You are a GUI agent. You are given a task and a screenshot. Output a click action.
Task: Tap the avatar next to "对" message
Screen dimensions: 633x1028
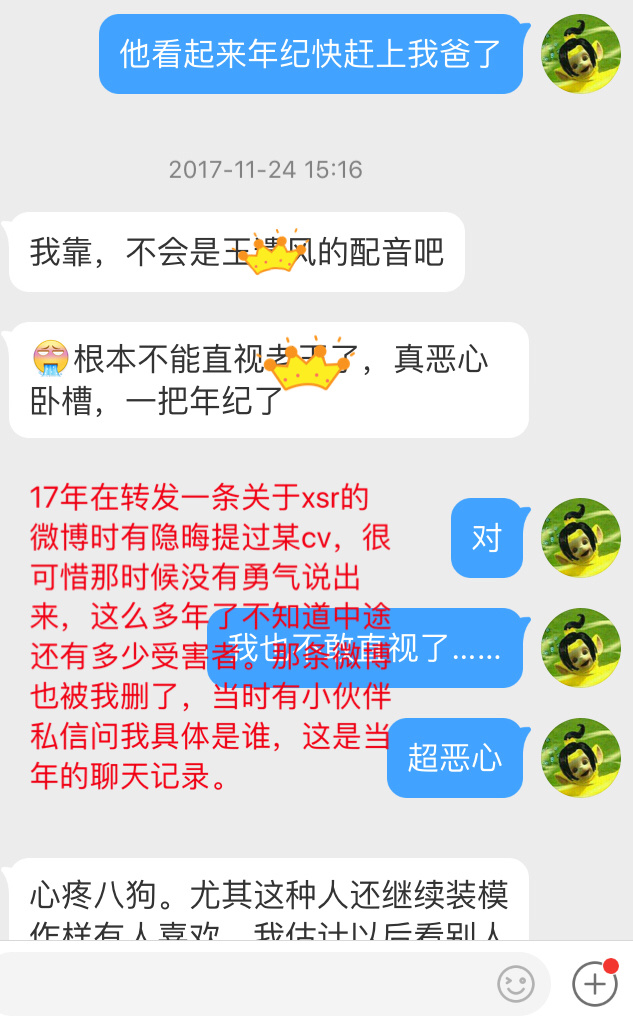(581, 538)
